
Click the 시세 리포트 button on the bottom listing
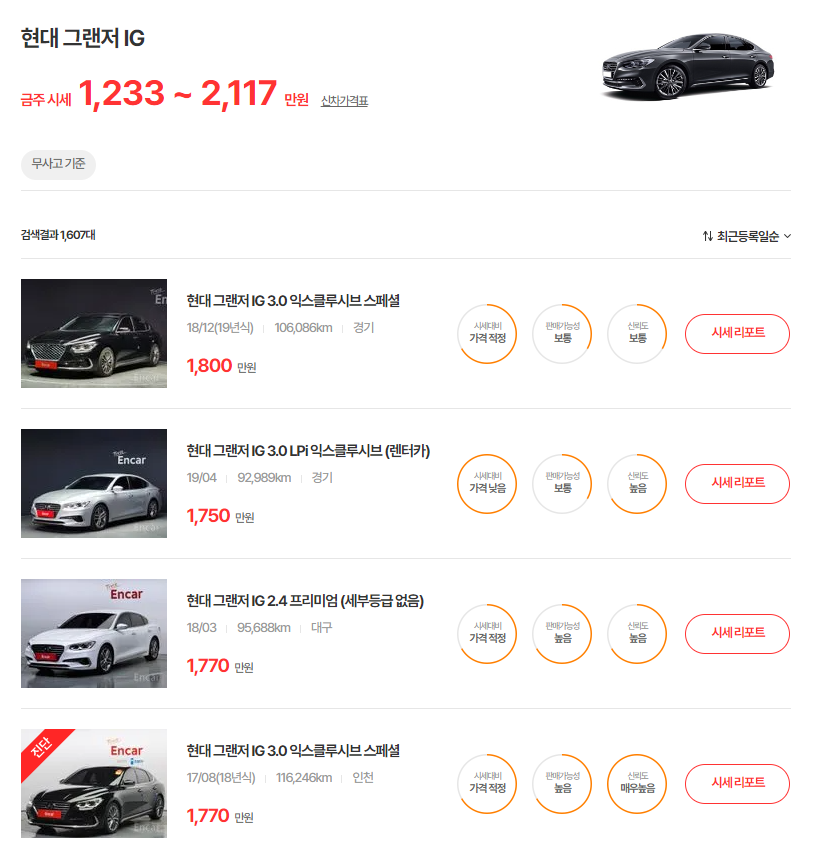737,784
